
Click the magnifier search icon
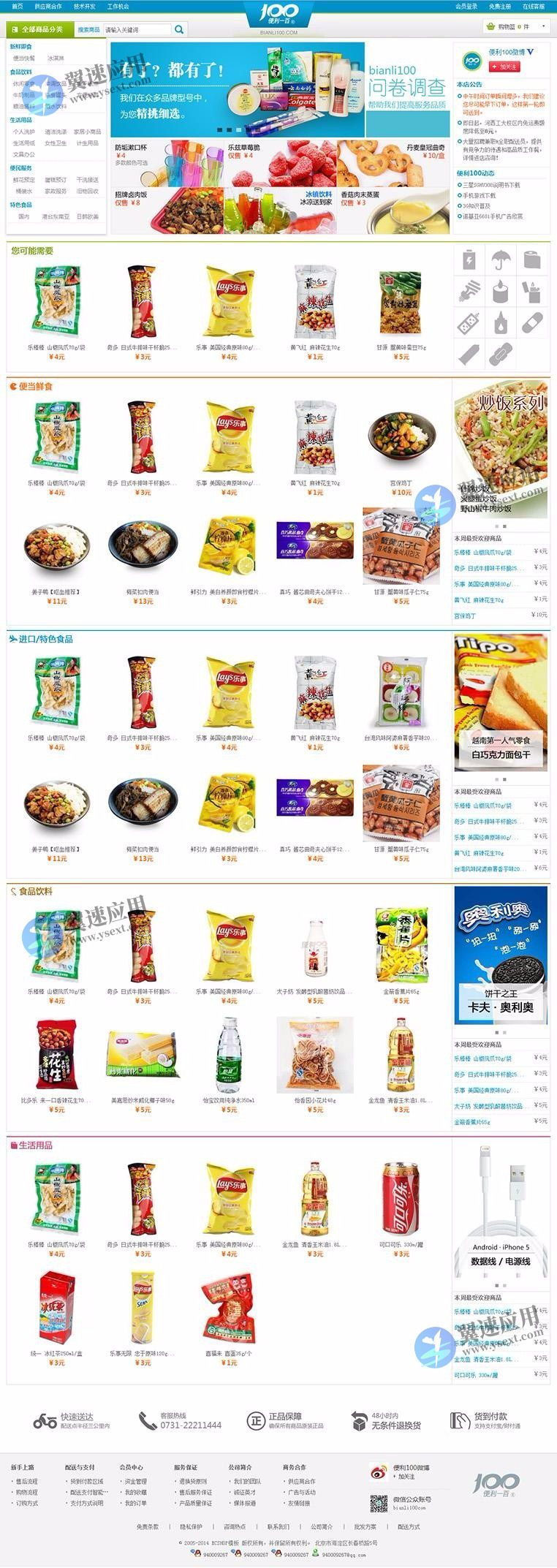pos(178,30)
